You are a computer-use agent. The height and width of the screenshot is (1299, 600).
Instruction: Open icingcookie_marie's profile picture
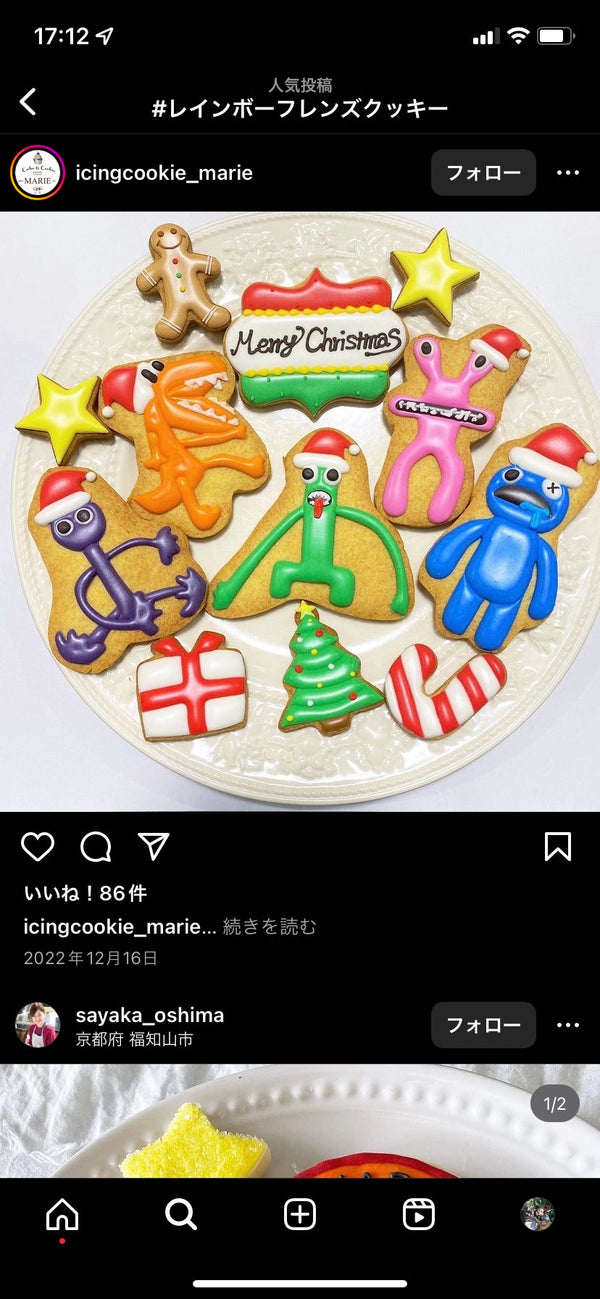tap(37, 173)
